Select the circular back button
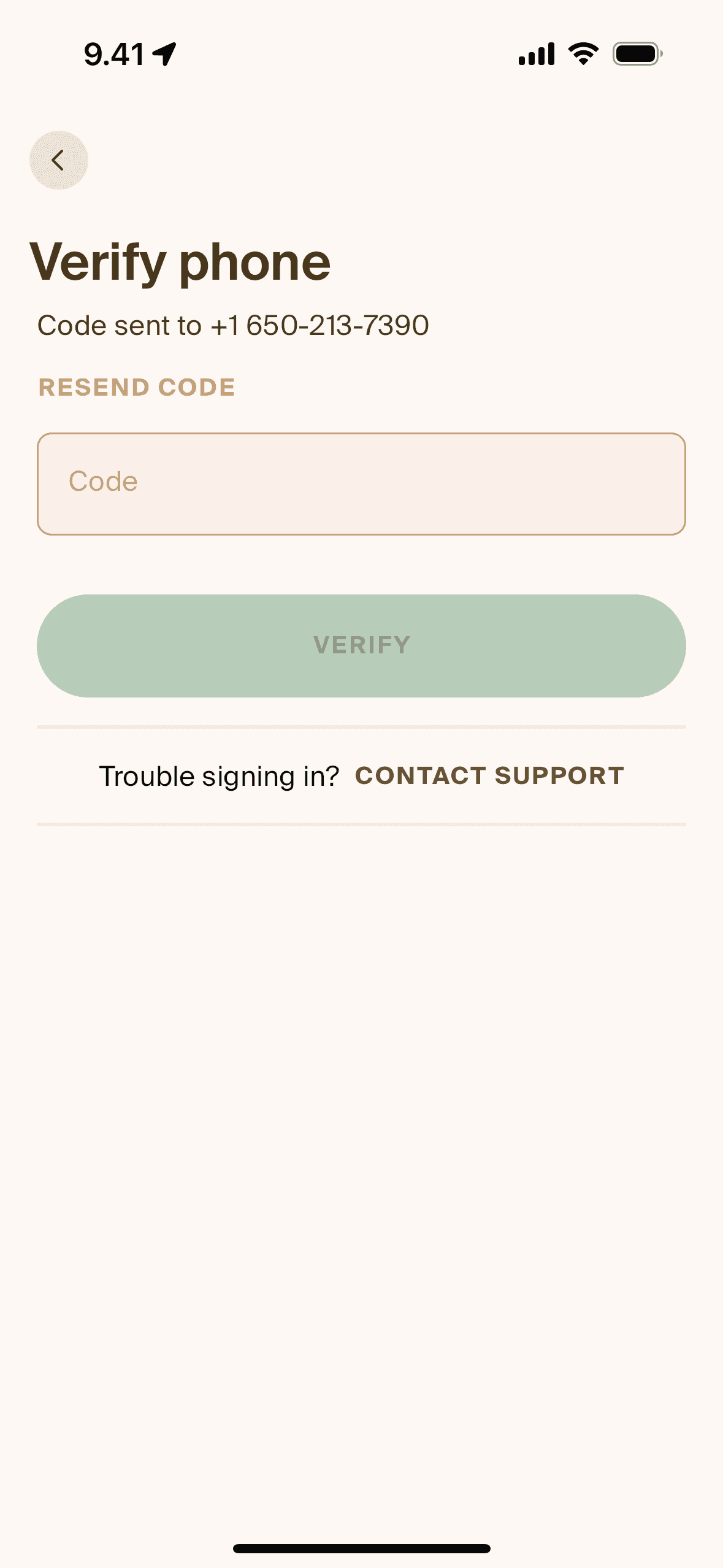723x1568 pixels. [x=59, y=159]
